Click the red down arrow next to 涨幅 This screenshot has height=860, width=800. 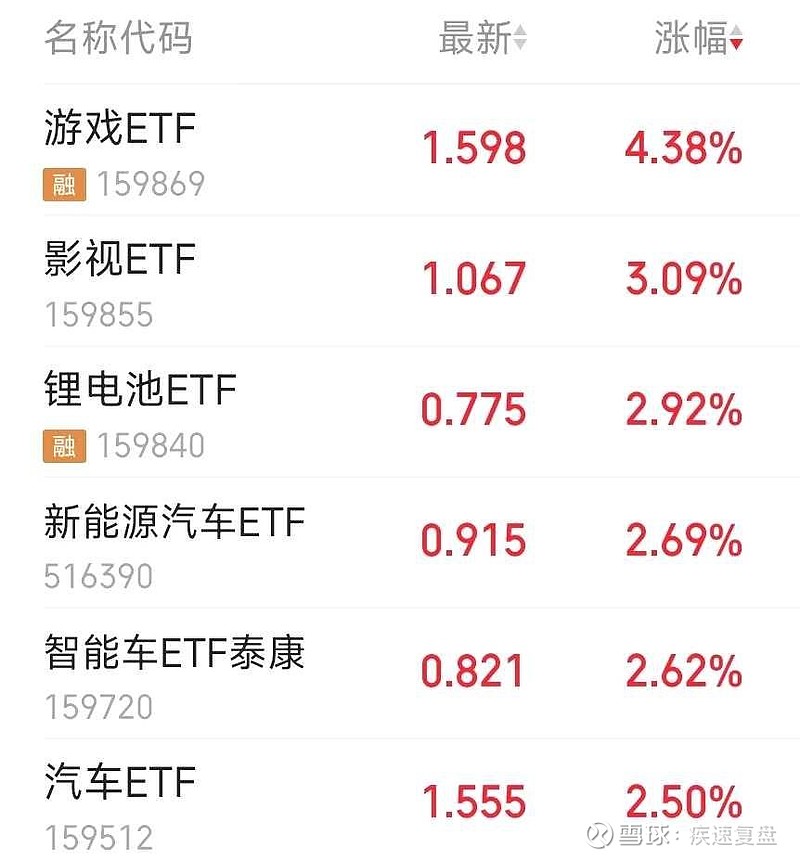pyautogui.click(x=737, y=42)
